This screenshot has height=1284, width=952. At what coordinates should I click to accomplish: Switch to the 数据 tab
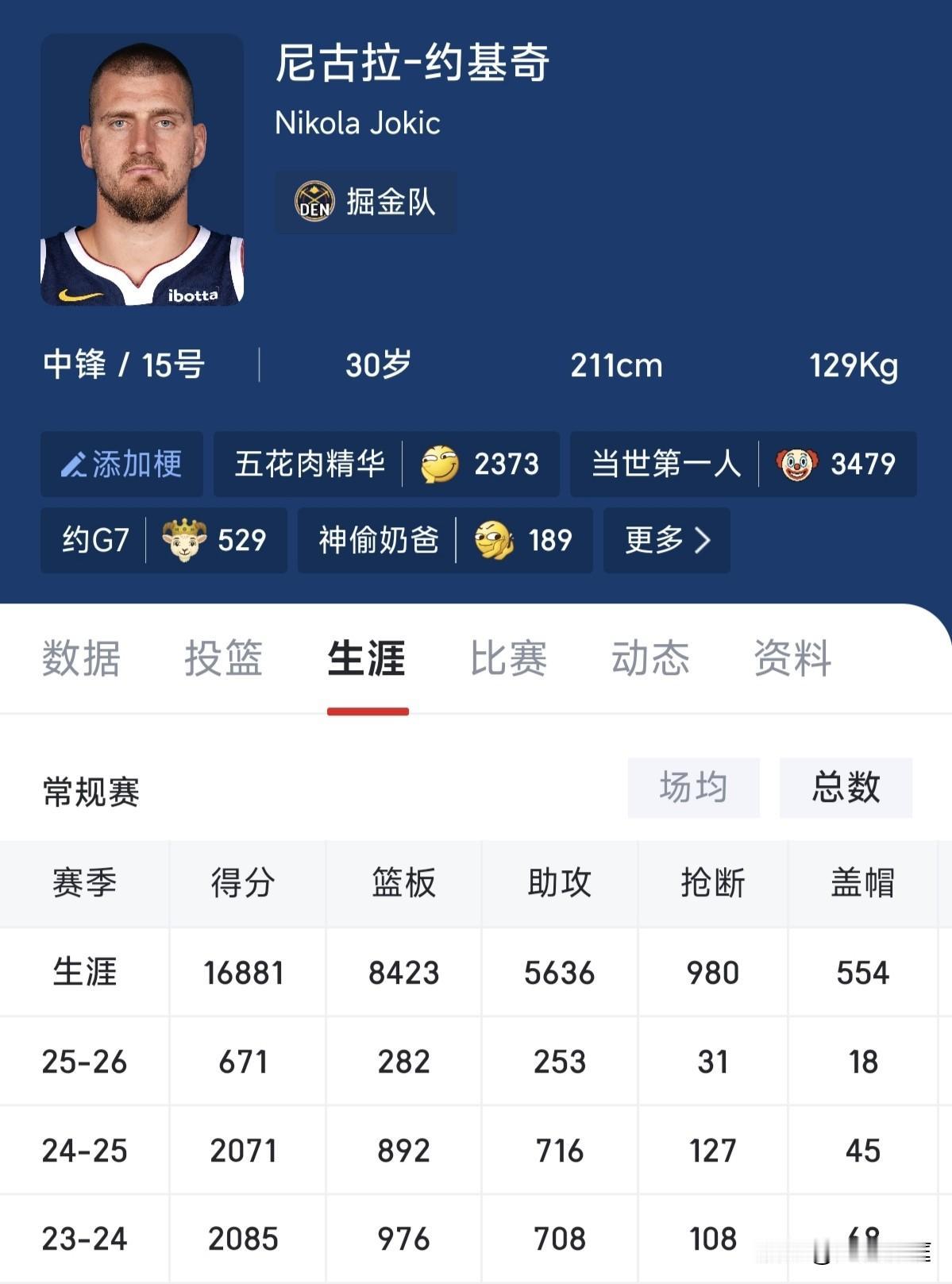(81, 657)
